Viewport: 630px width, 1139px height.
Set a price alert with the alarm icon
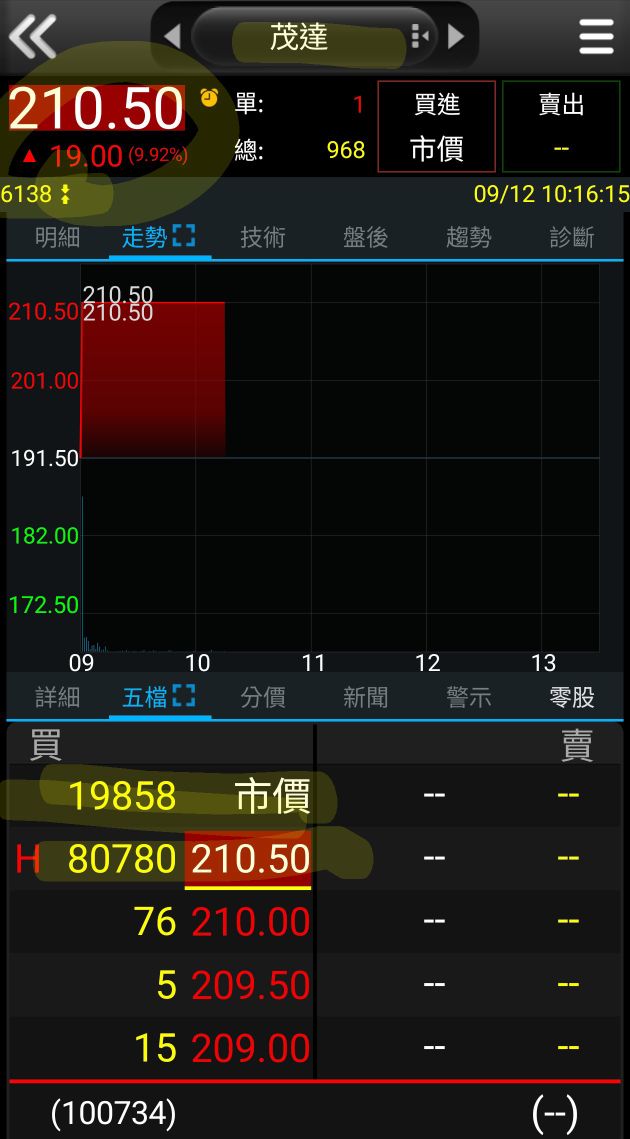coord(209,98)
